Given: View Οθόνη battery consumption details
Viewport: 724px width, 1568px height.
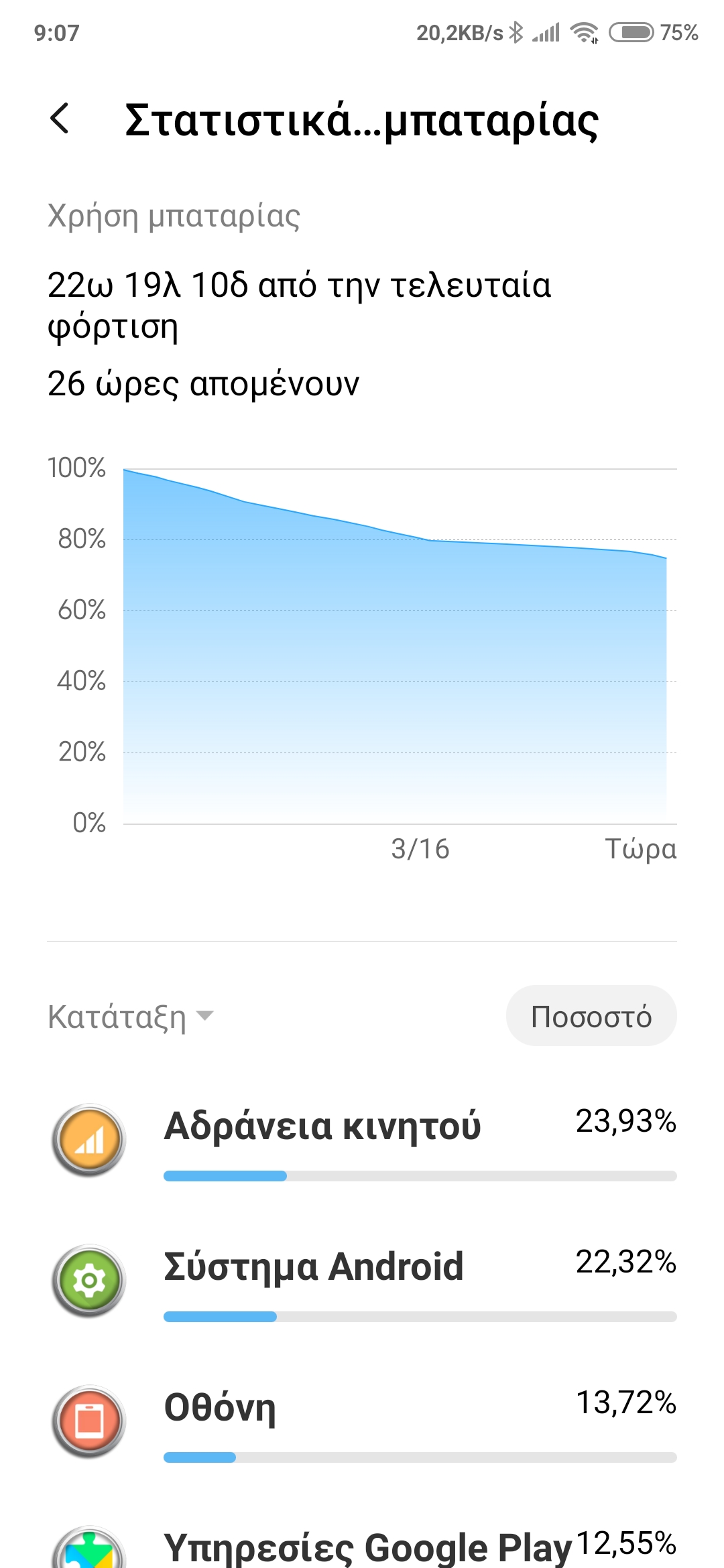Looking at the screenshot, I should click(362, 1422).
